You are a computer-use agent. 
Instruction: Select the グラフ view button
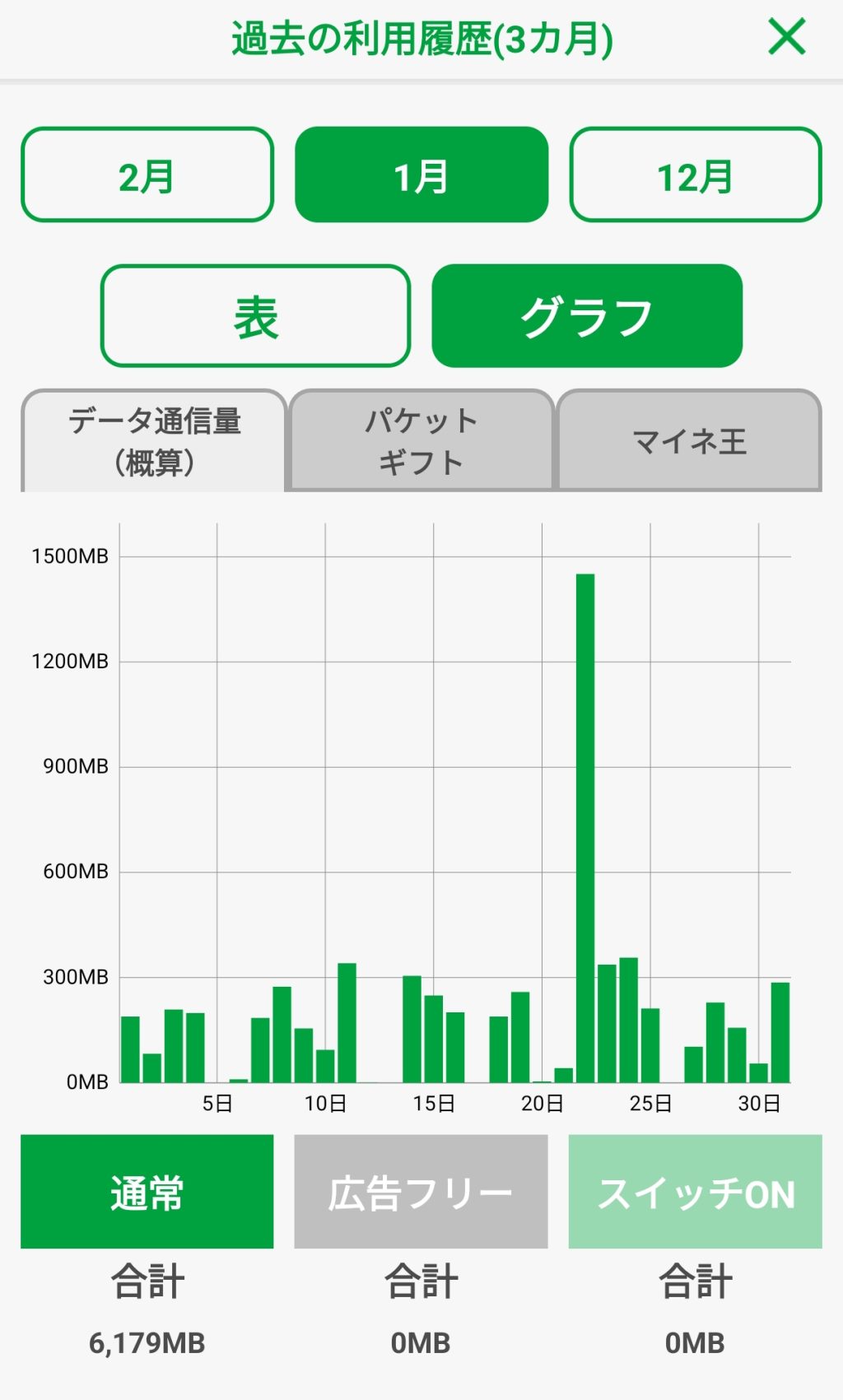587,316
